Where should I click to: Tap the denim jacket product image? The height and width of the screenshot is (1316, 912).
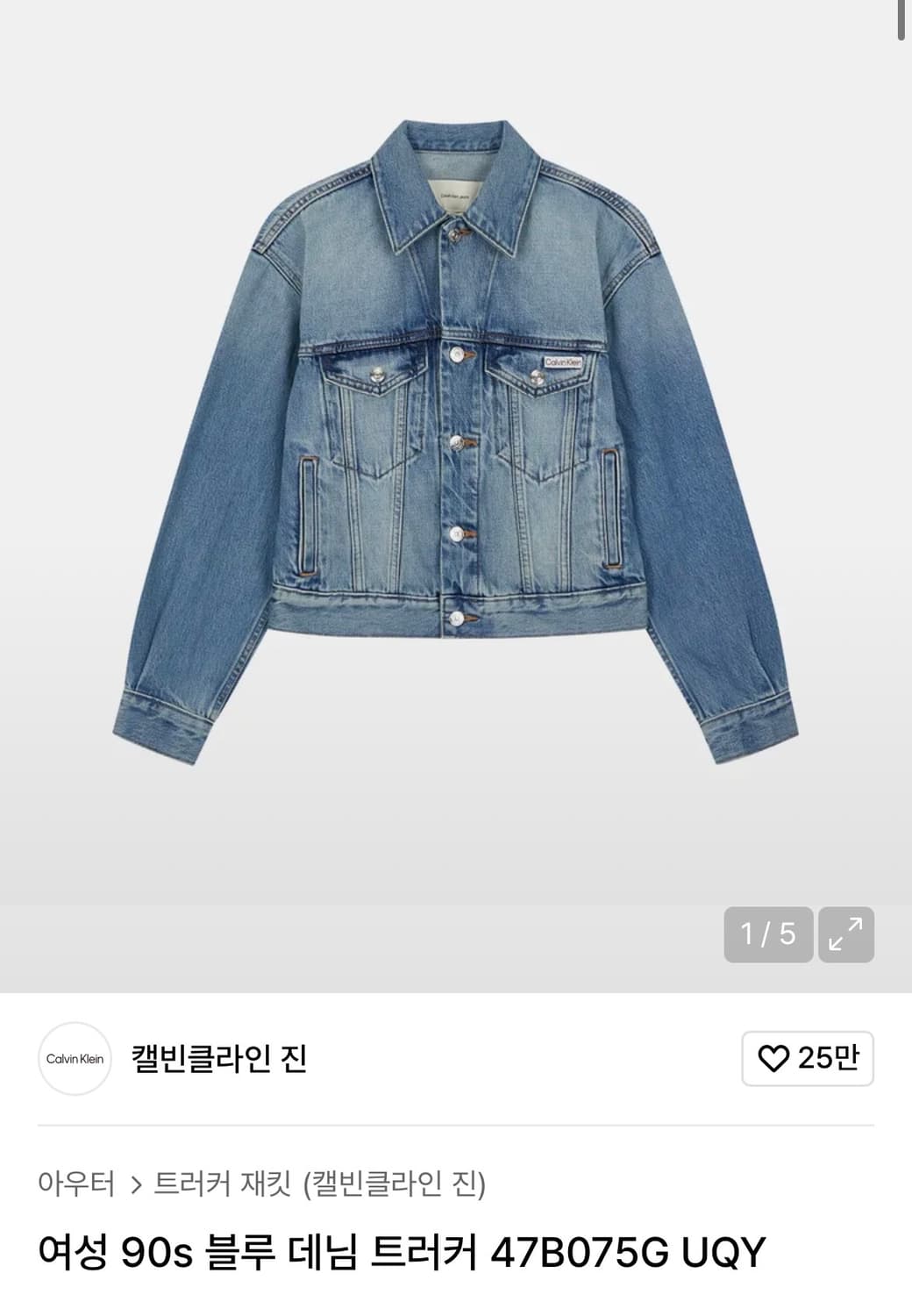click(x=456, y=439)
